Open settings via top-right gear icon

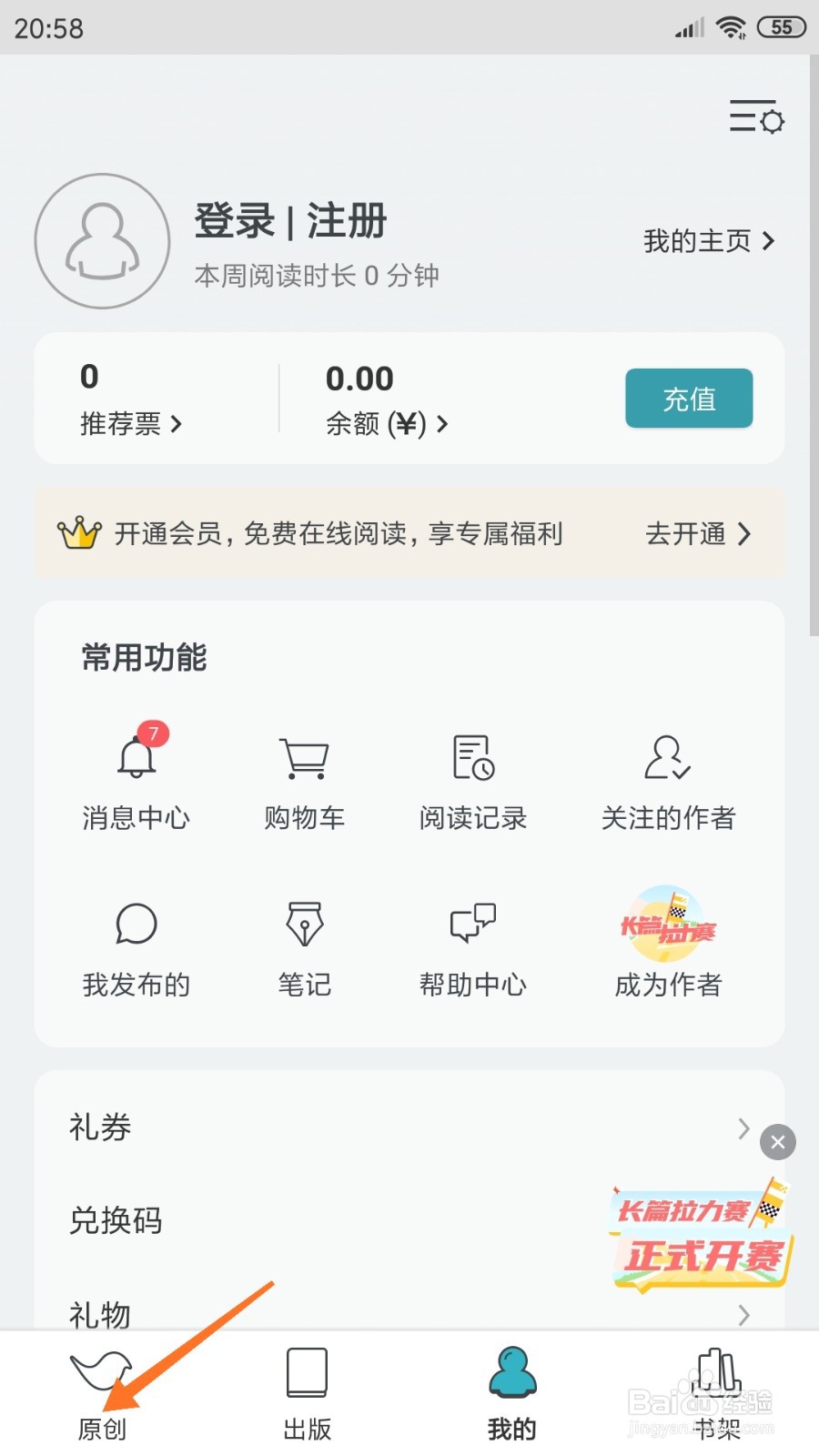(755, 117)
